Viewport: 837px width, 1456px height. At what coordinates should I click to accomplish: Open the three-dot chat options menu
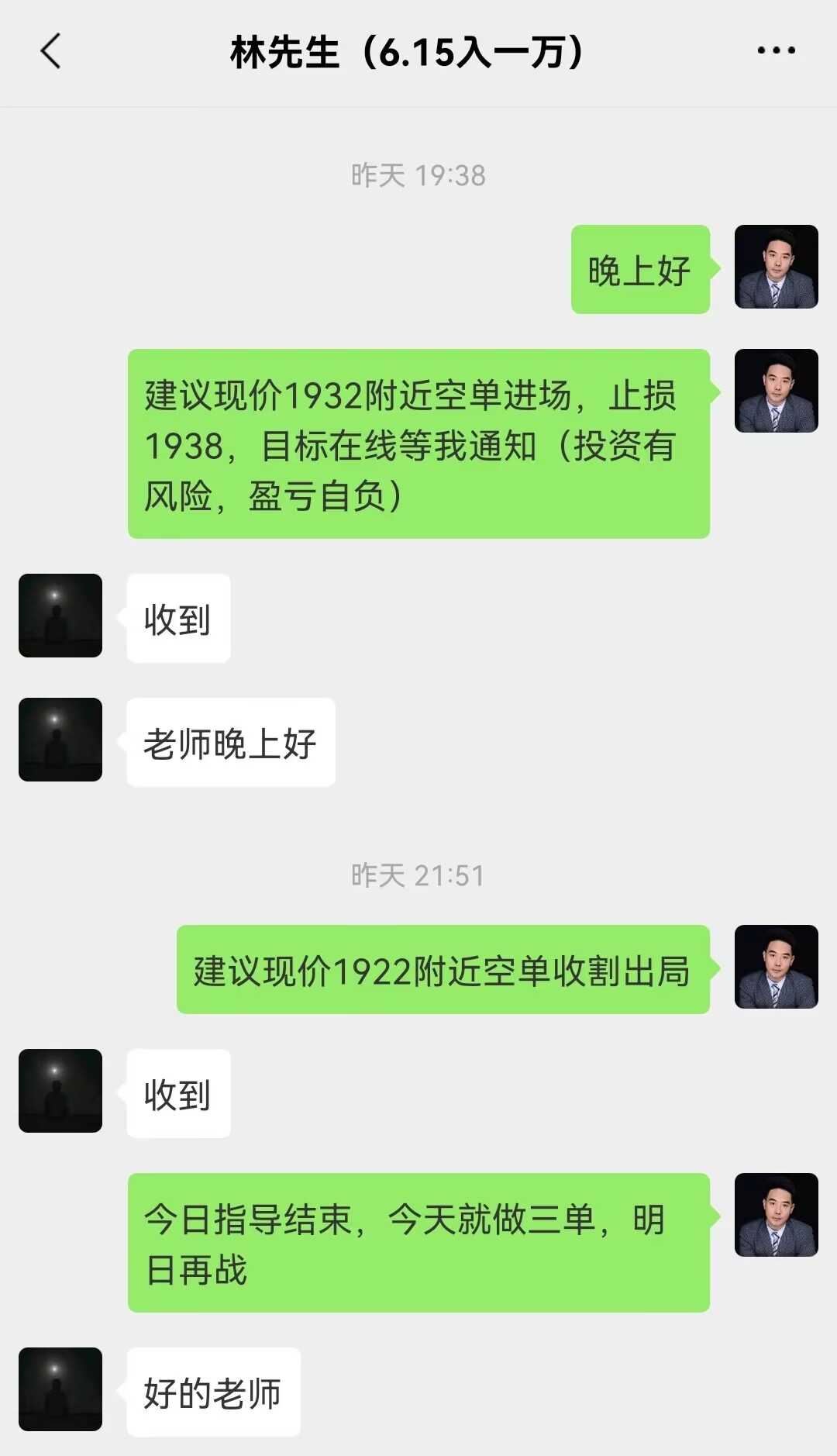click(776, 51)
